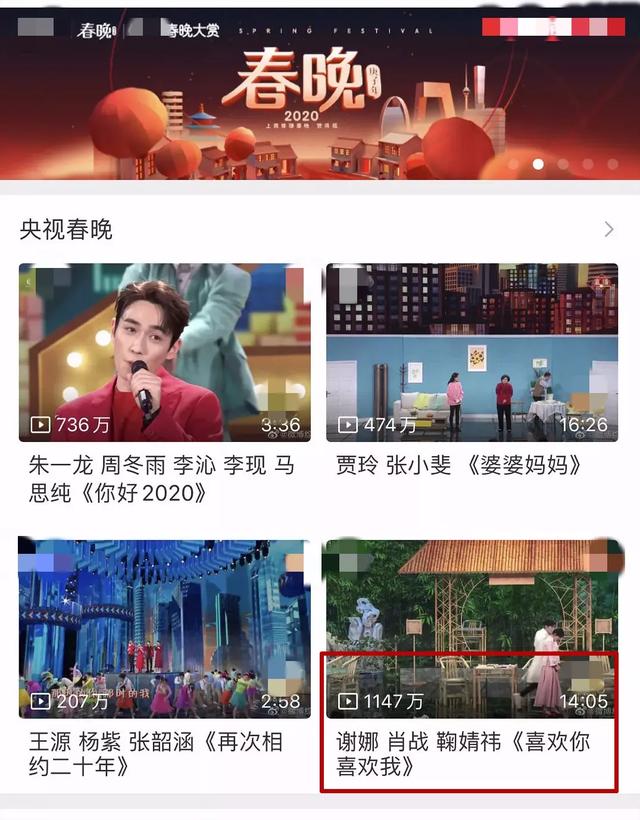Watch 谢娜 肖战《喜欢你喜欢我》video
The image size is (640, 820).
click(x=472, y=628)
